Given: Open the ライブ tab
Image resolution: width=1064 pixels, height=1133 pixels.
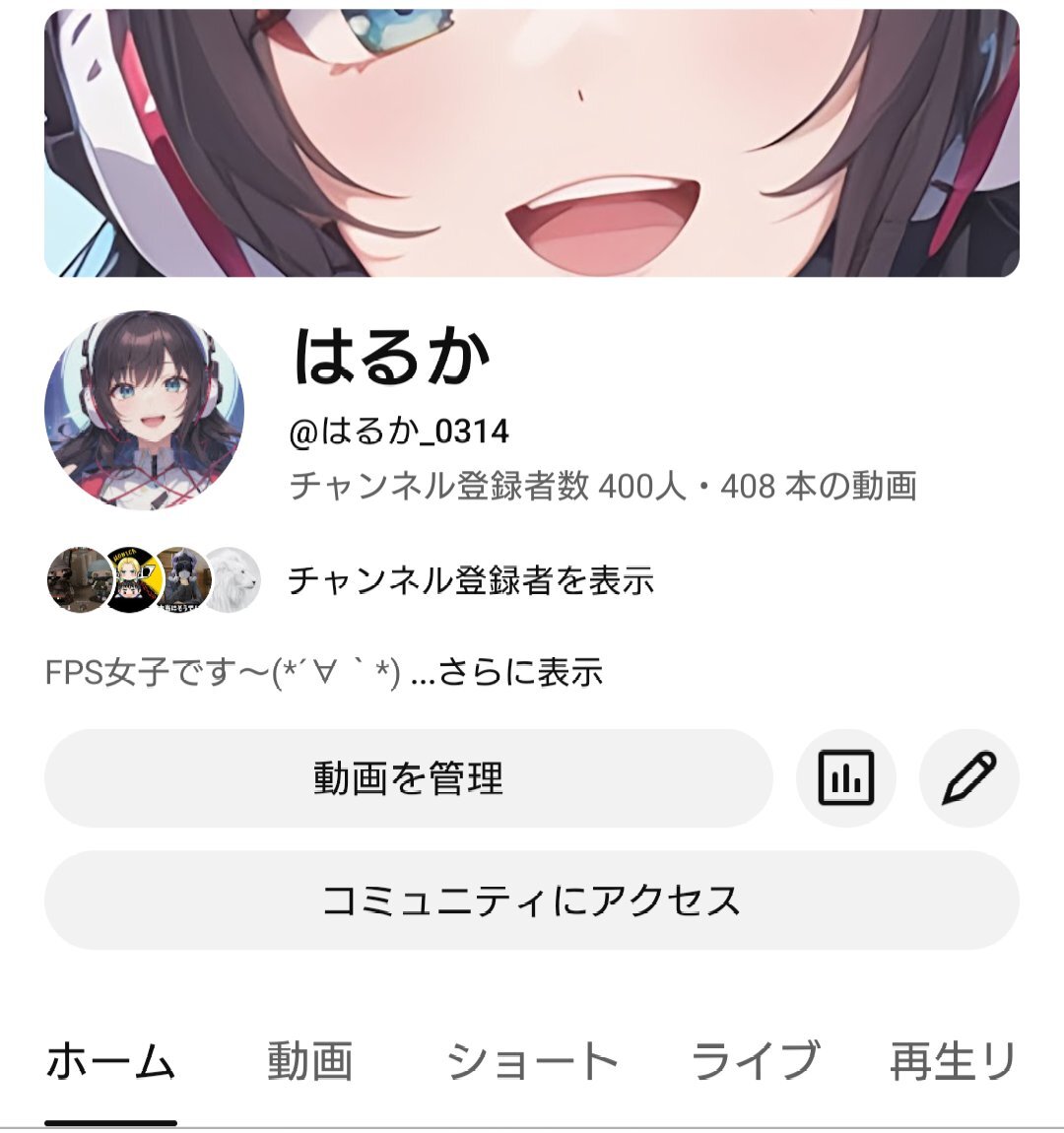Looking at the screenshot, I should click(x=755, y=1062).
